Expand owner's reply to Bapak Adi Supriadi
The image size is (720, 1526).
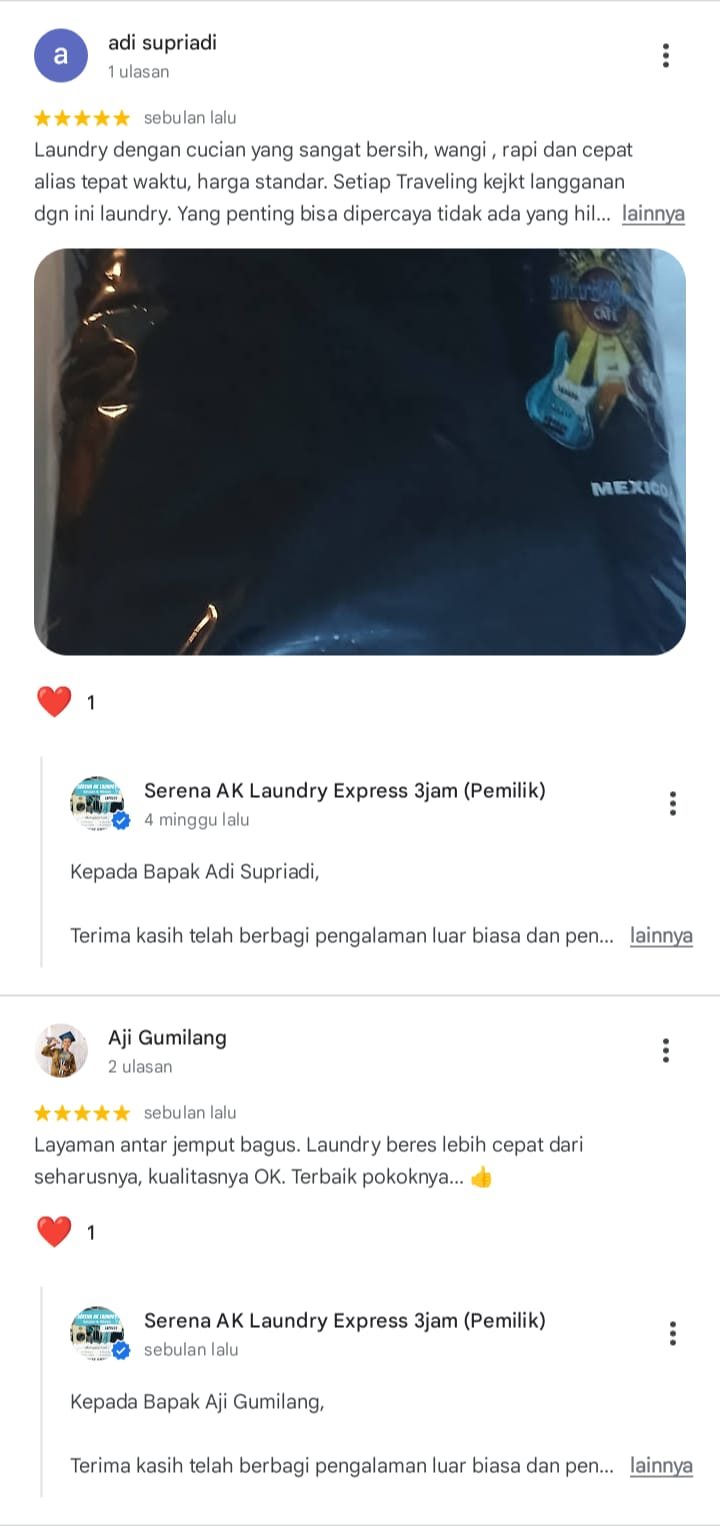click(661, 936)
